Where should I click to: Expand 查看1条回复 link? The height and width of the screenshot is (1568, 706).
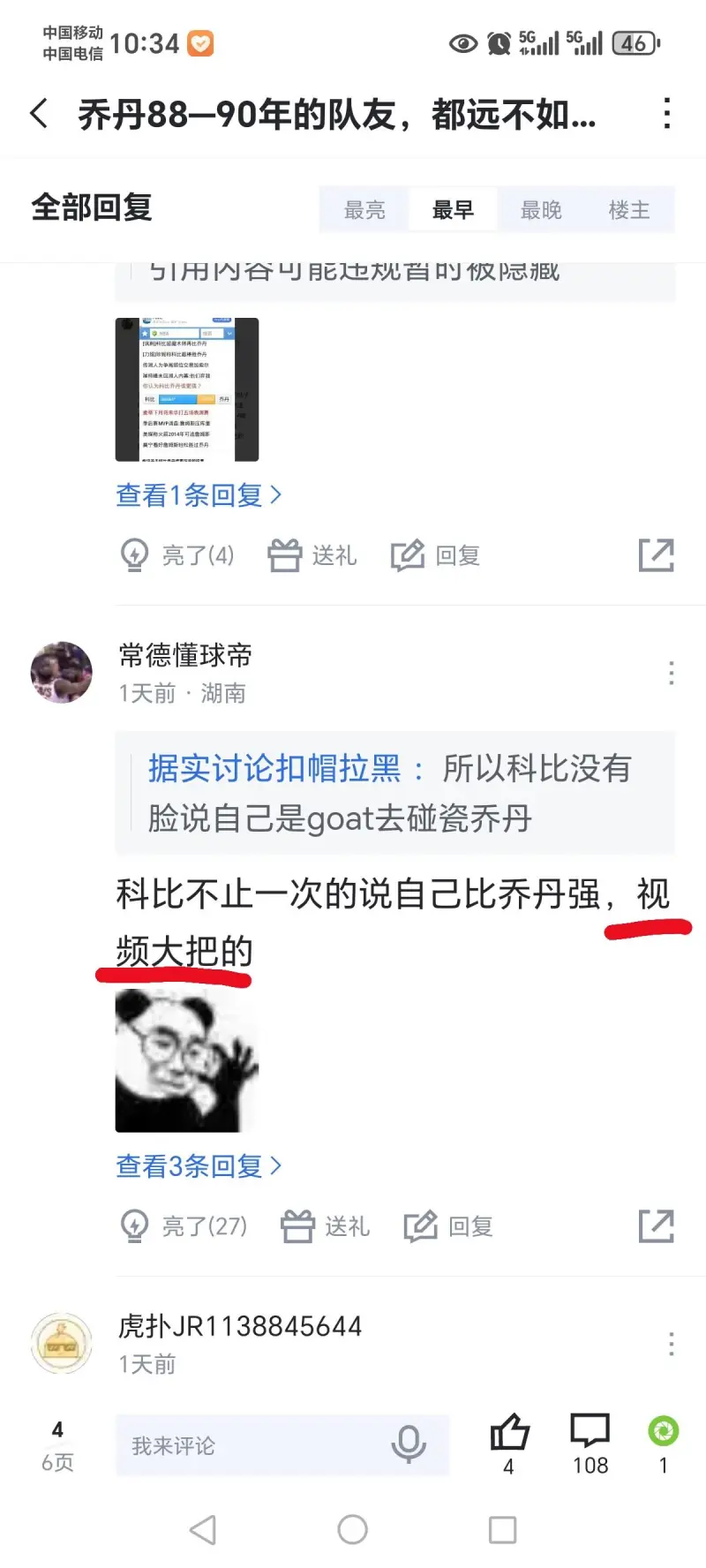pyautogui.click(x=199, y=495)
